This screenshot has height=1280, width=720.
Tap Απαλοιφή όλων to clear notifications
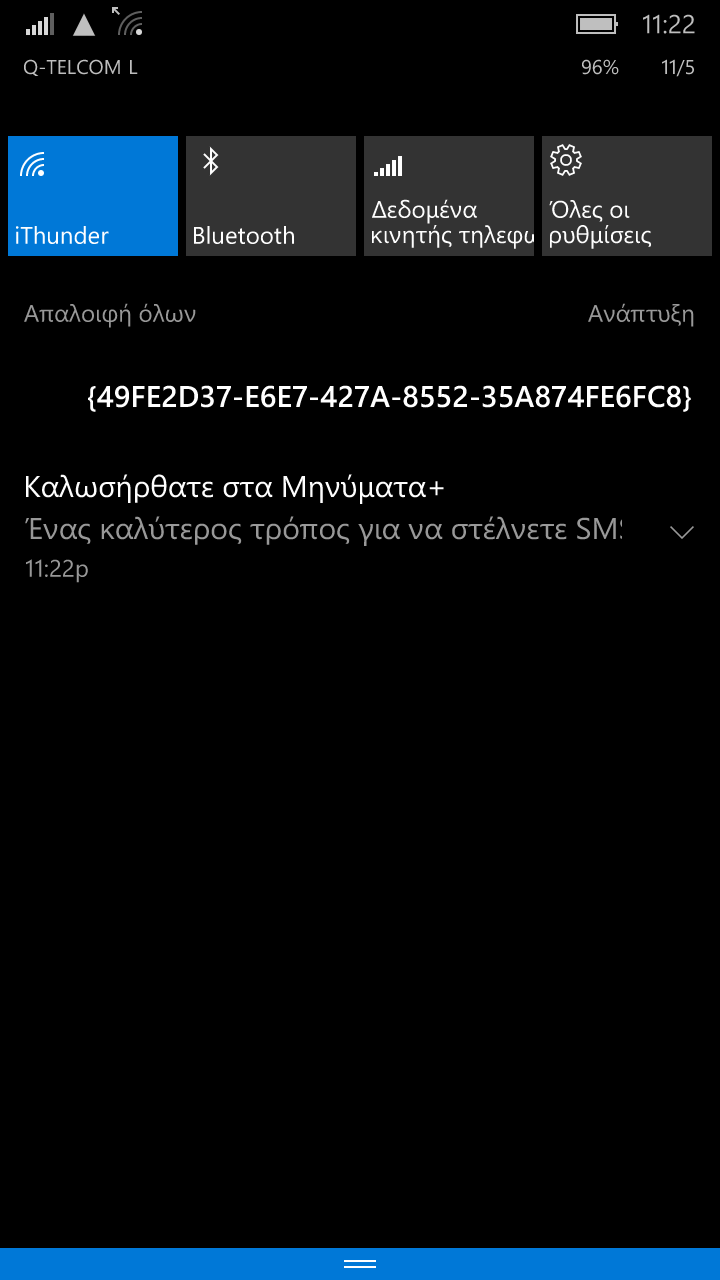(x=110, y=314)
